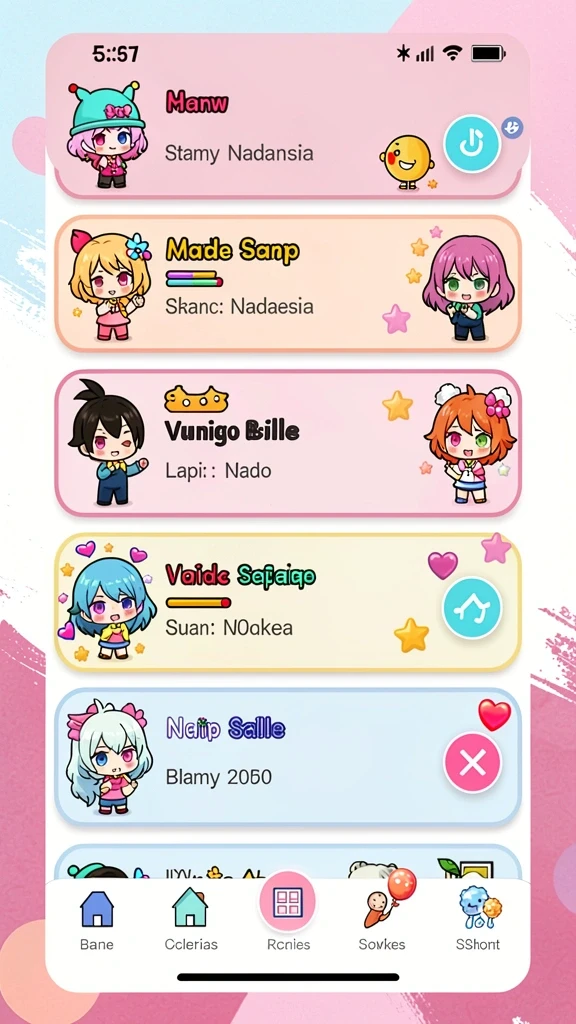Open the Vunigo Bille card

(288, 443)
